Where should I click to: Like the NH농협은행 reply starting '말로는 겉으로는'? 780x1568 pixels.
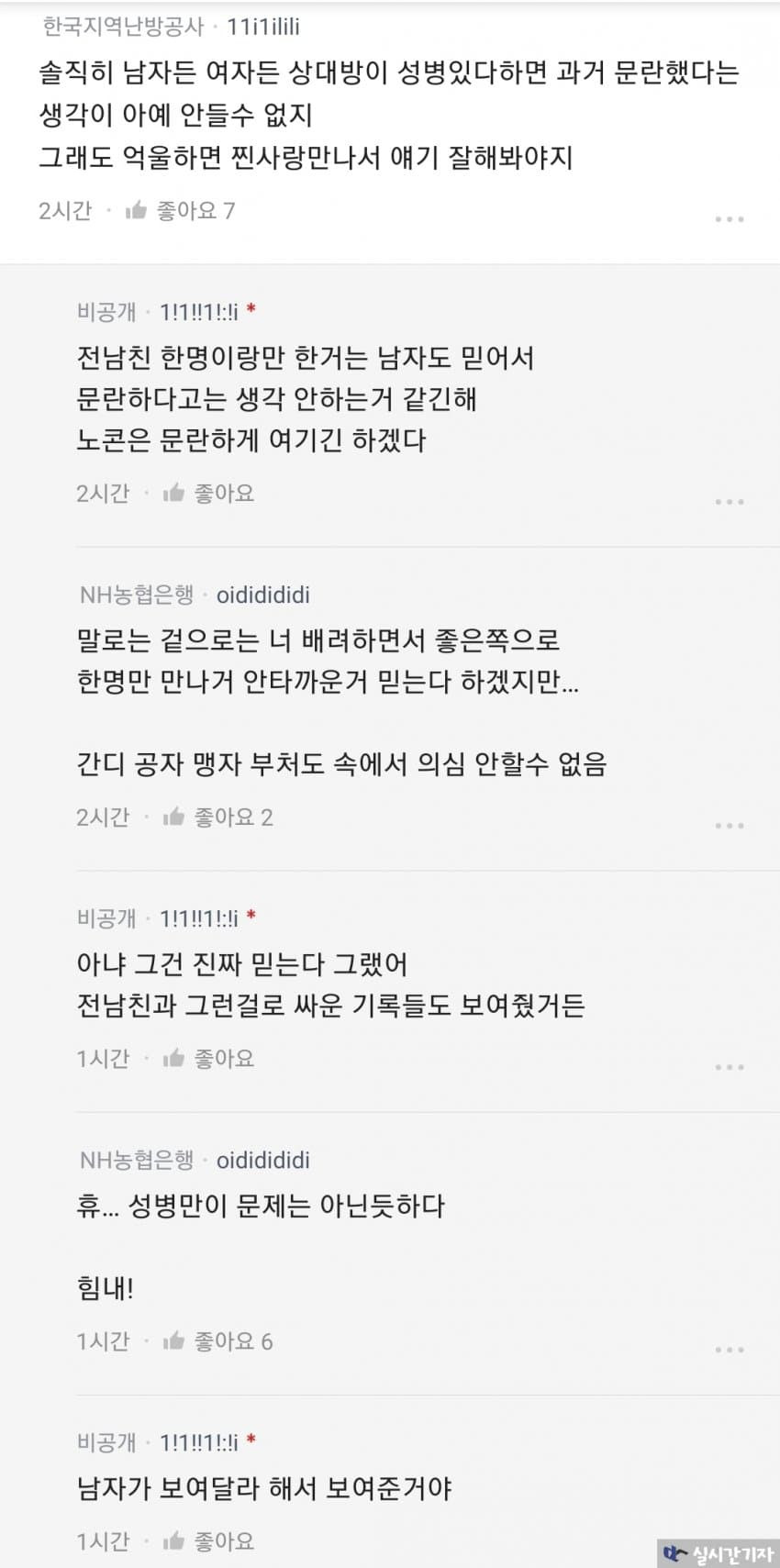click(217, 817)
